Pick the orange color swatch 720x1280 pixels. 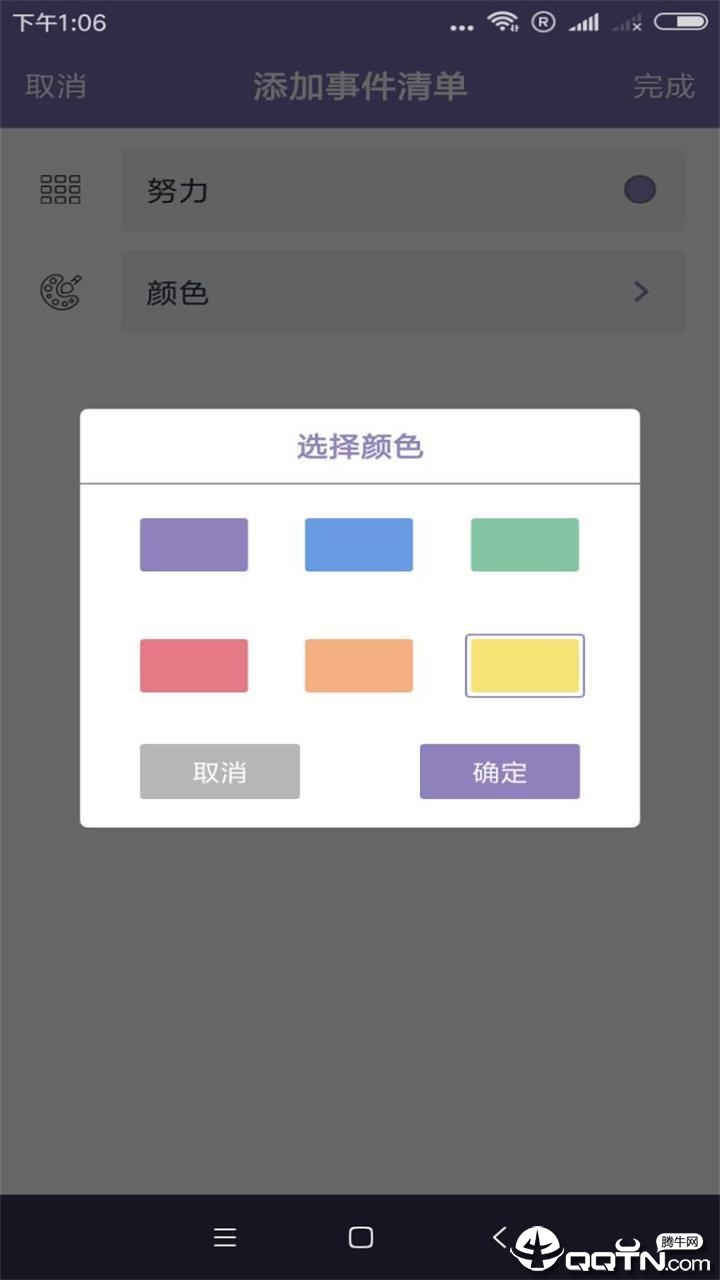coord(358,665)
